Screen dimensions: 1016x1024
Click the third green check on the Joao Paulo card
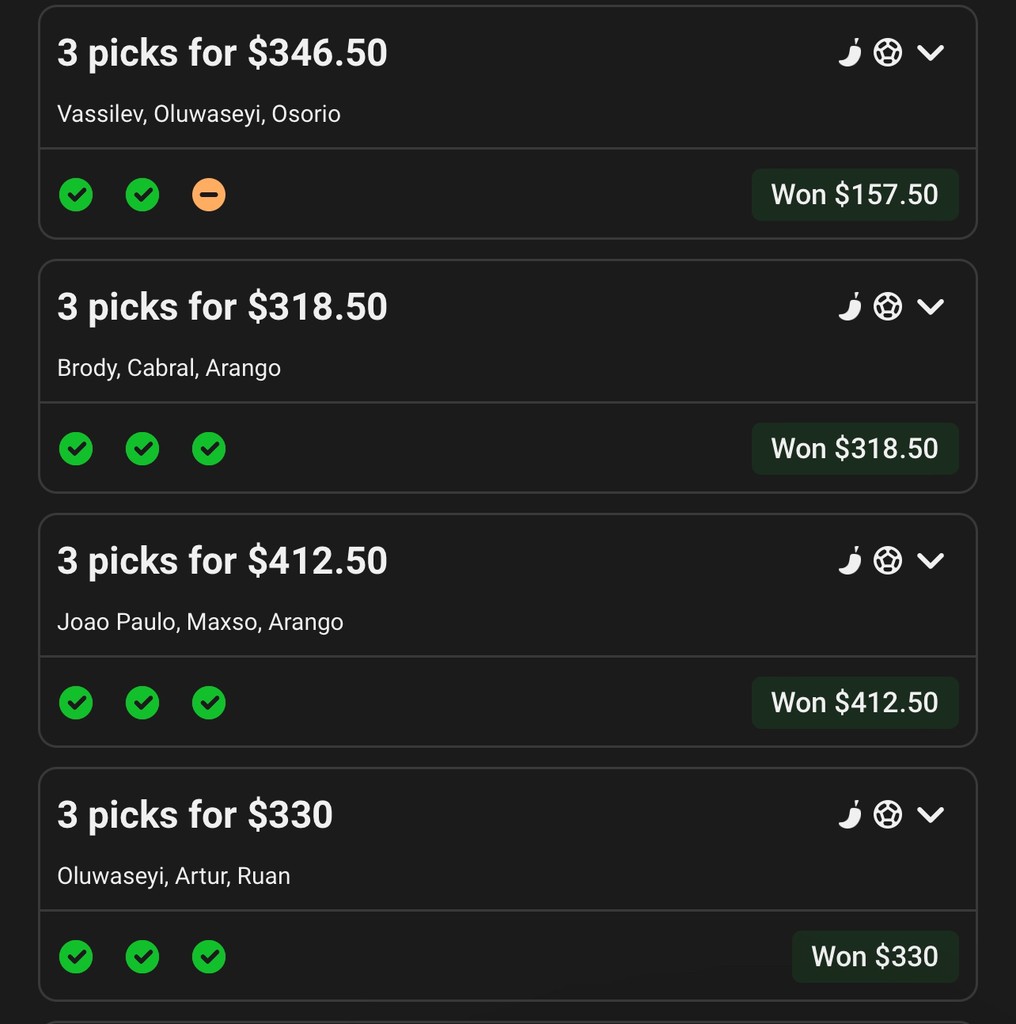[x=209, y=702]
